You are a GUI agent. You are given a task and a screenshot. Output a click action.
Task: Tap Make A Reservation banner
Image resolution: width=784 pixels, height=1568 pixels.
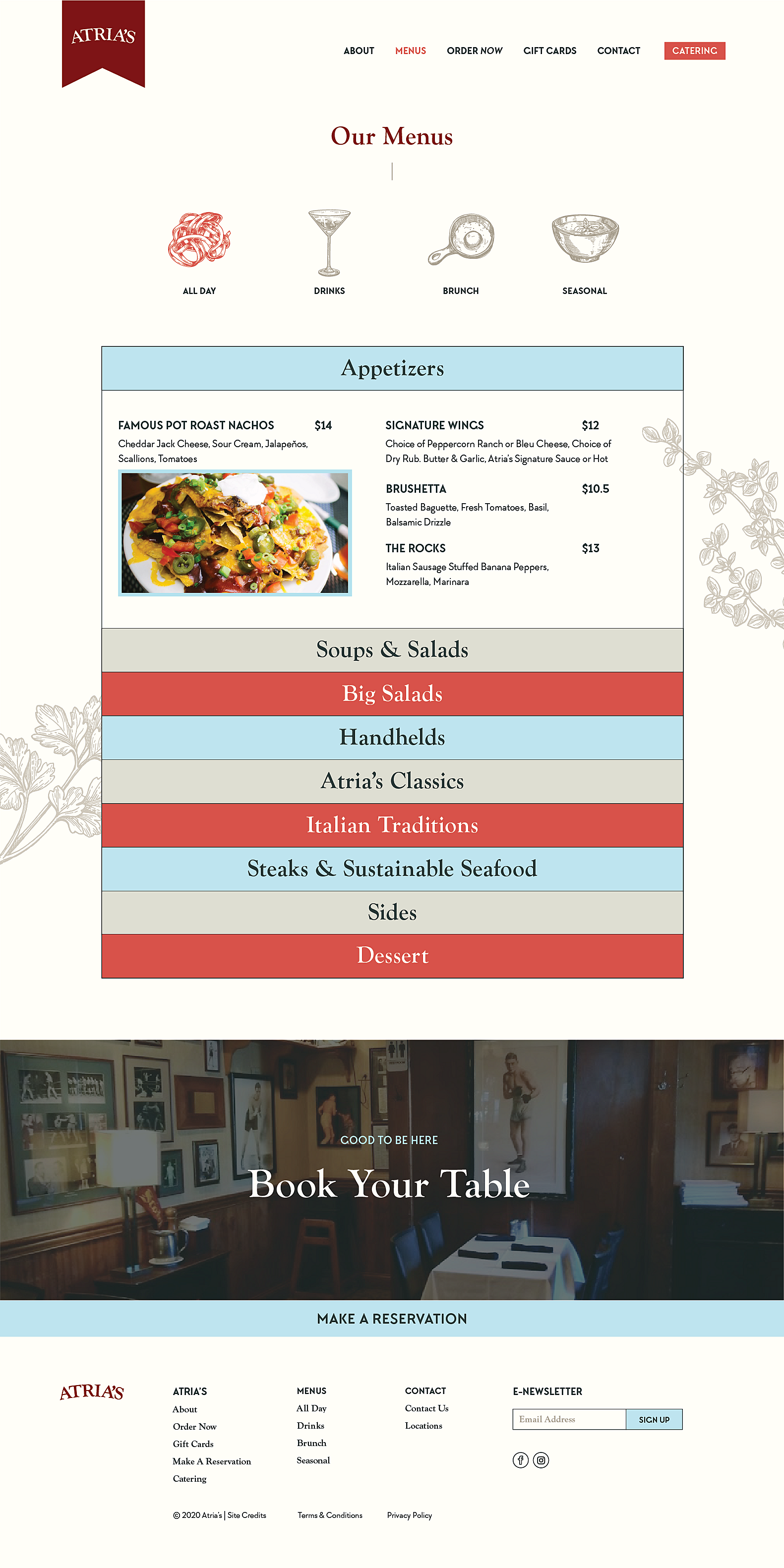coord(392,1318)
